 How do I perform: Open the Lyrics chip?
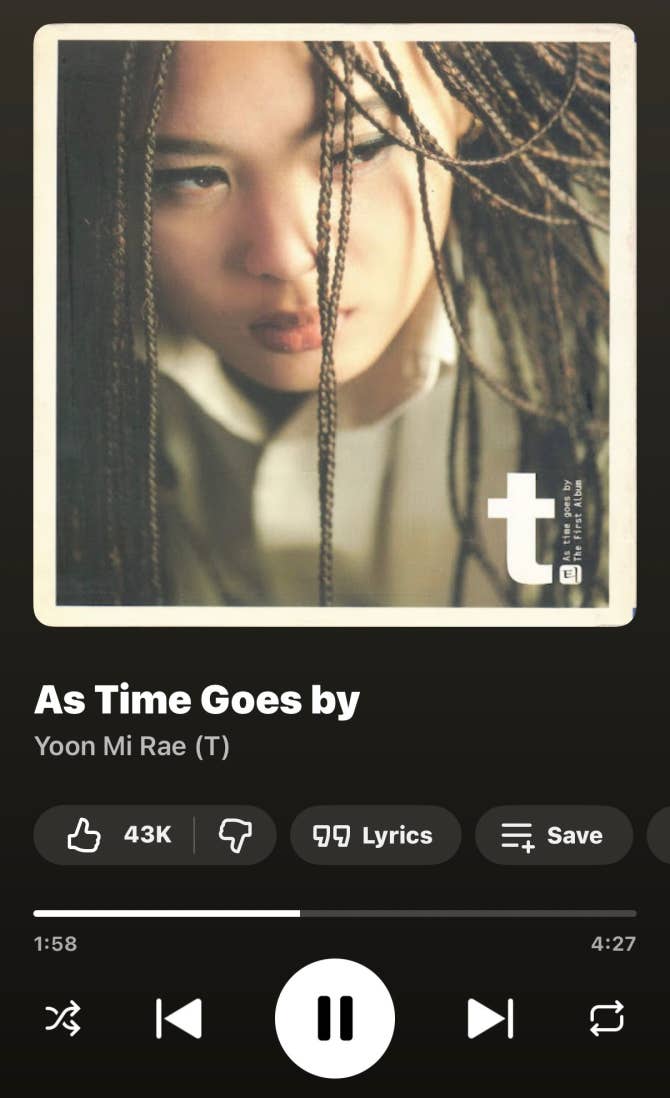point(375,835)
